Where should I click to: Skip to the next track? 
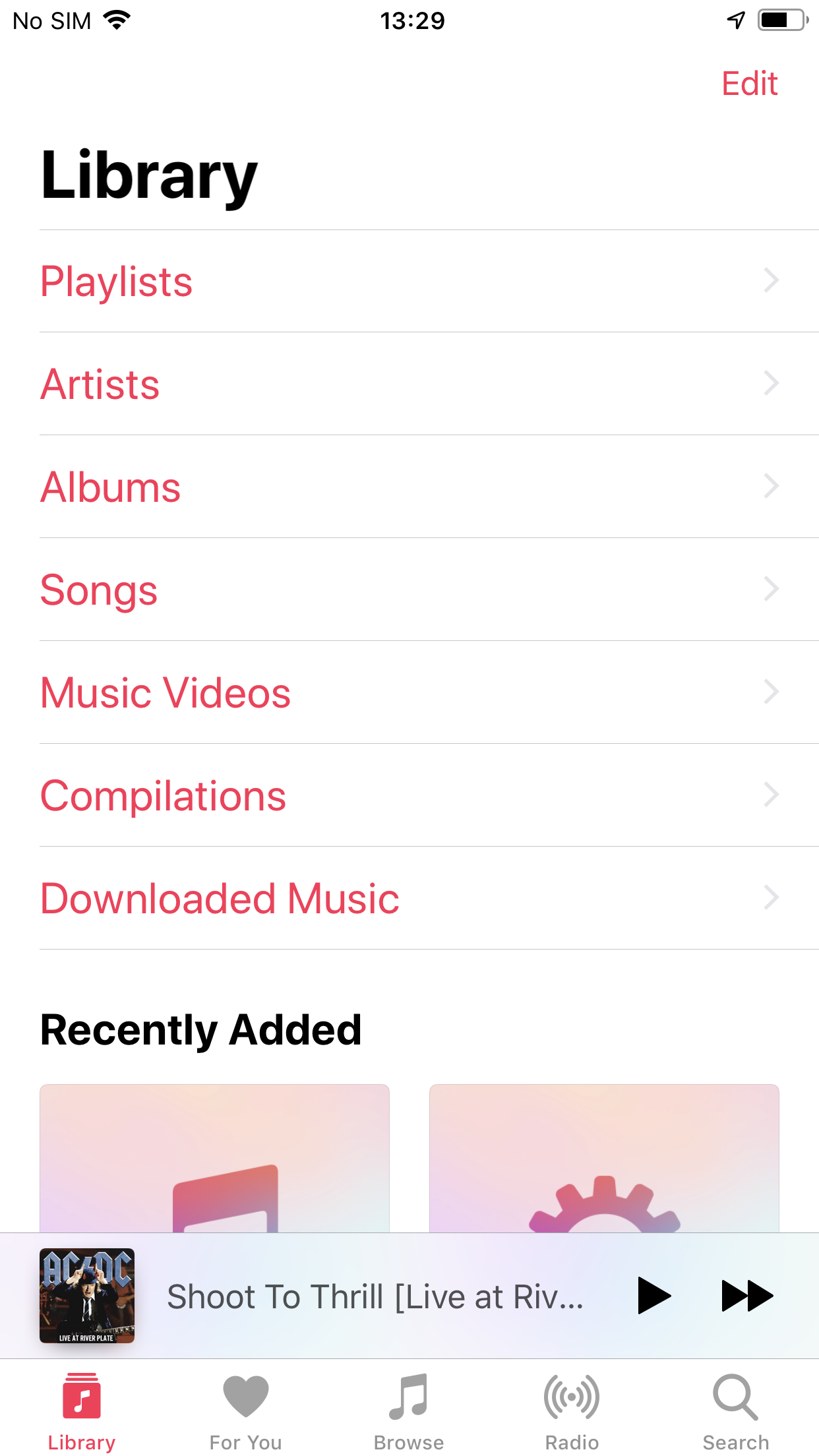coord(747,1296)
